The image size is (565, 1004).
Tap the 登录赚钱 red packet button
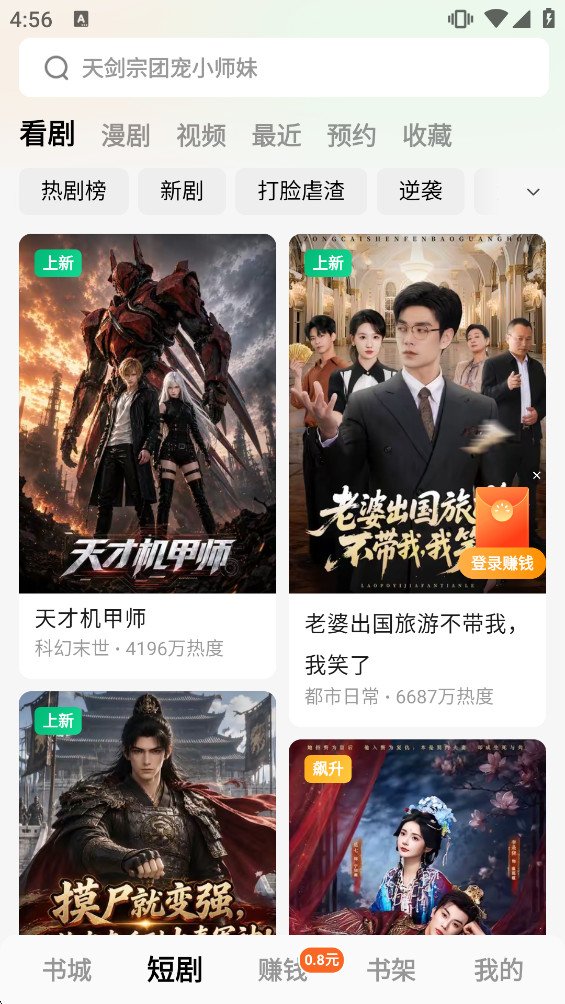[502, 563]
